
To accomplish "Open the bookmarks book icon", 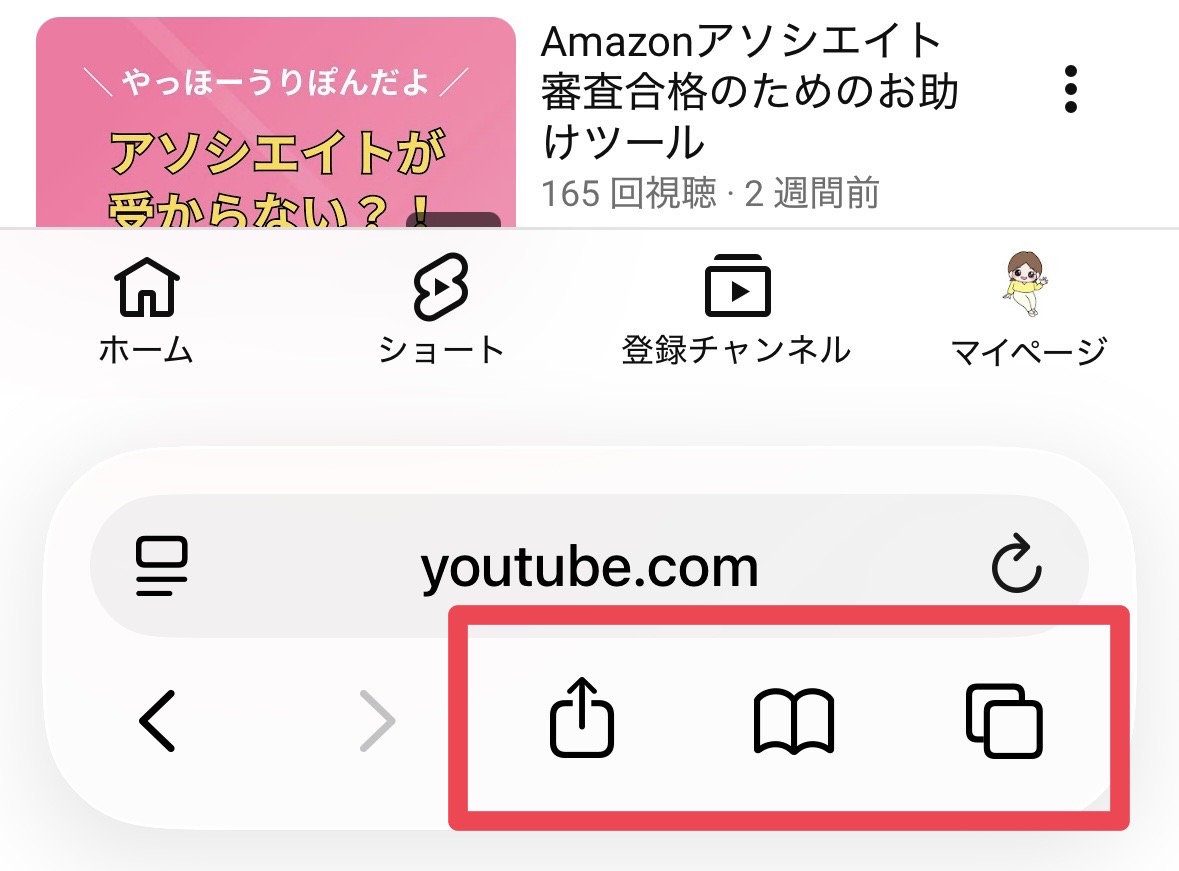I will click(x=792, y=720).
